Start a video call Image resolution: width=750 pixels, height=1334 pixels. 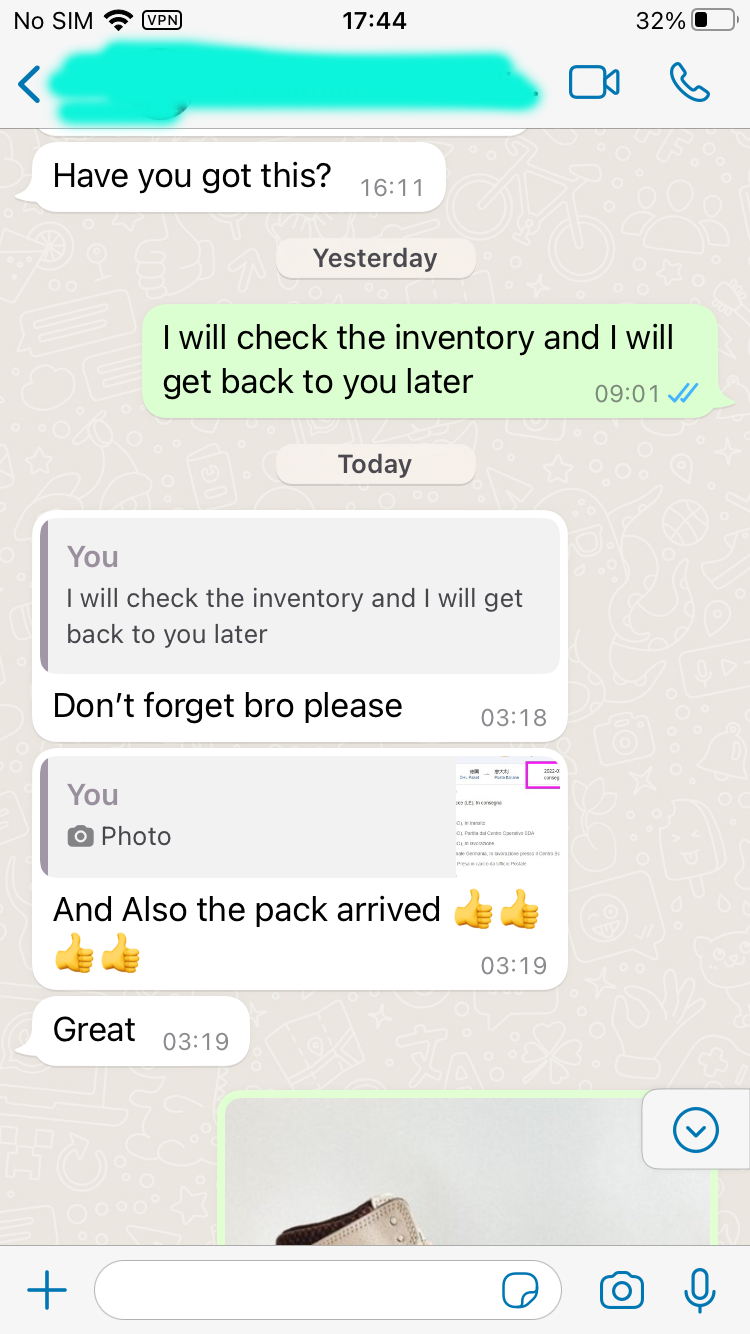[594, 83]
